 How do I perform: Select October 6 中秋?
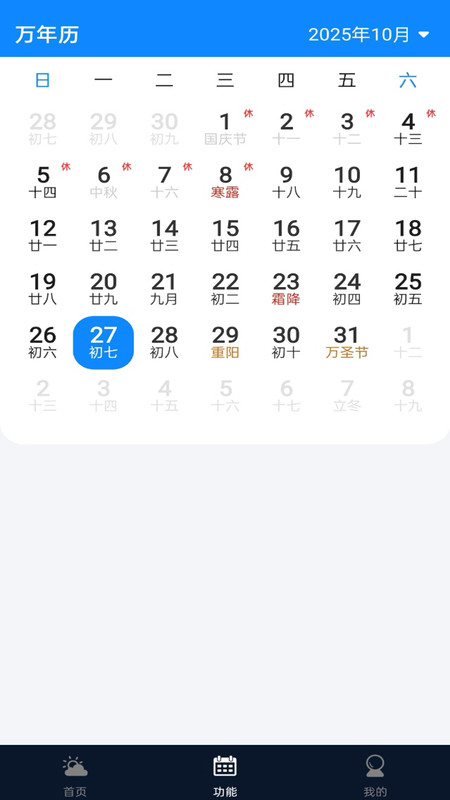(104, 182)
